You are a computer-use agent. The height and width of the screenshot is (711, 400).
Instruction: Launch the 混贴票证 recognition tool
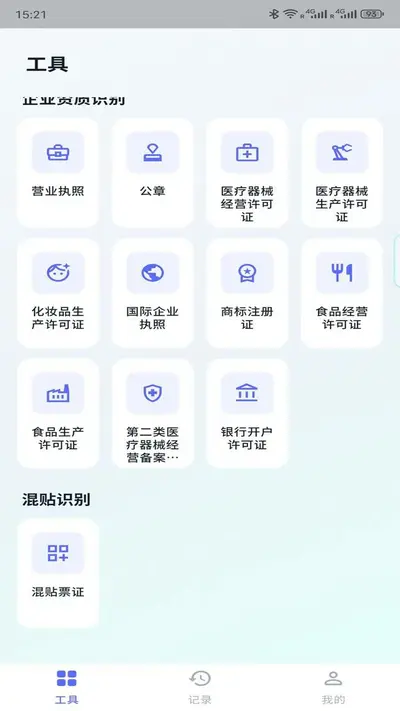pos(58,573)
